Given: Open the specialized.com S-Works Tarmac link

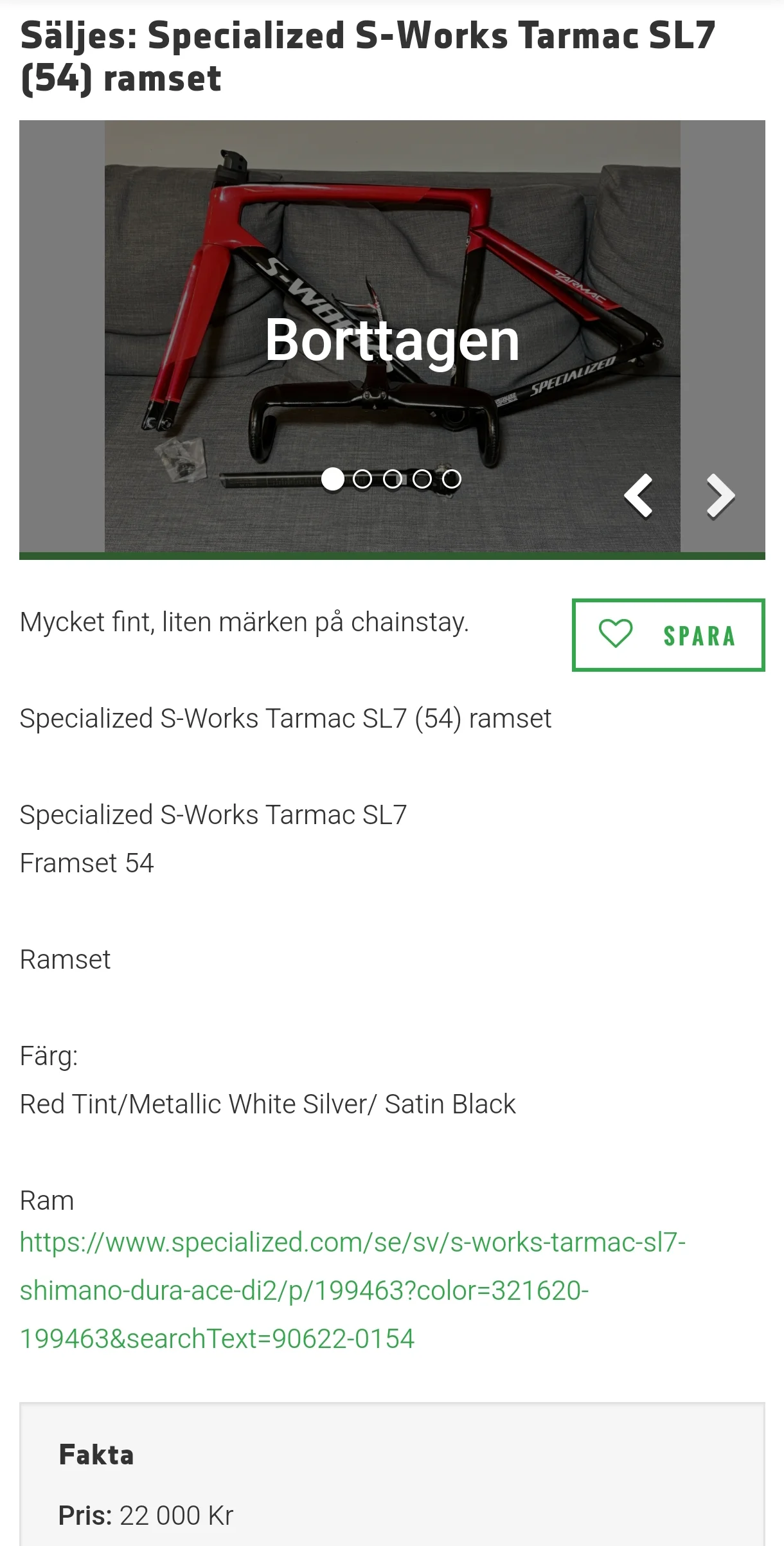Looking at the screenshot, I should coord(352,1290).
